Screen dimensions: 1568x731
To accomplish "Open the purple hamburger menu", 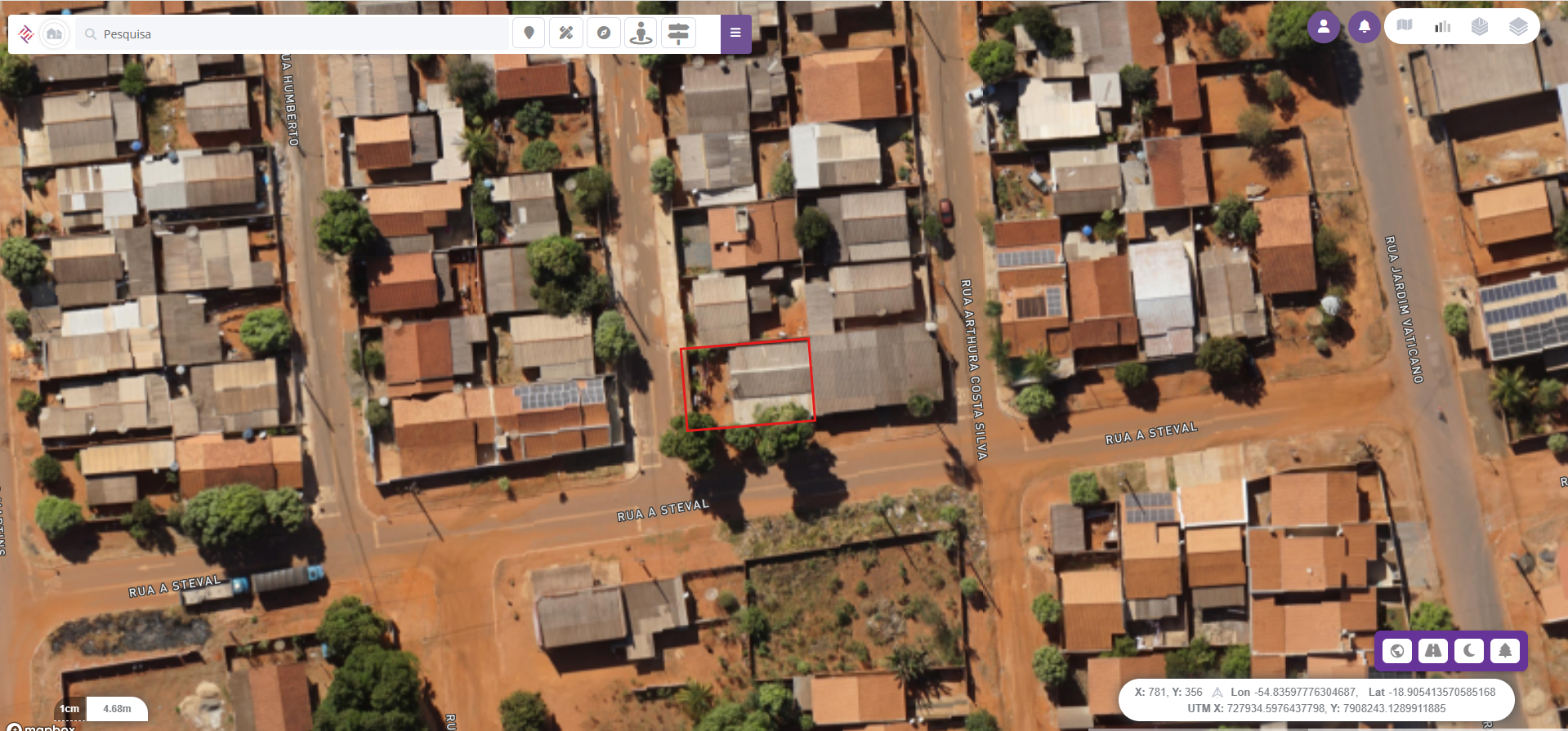I will click(735, 33).
